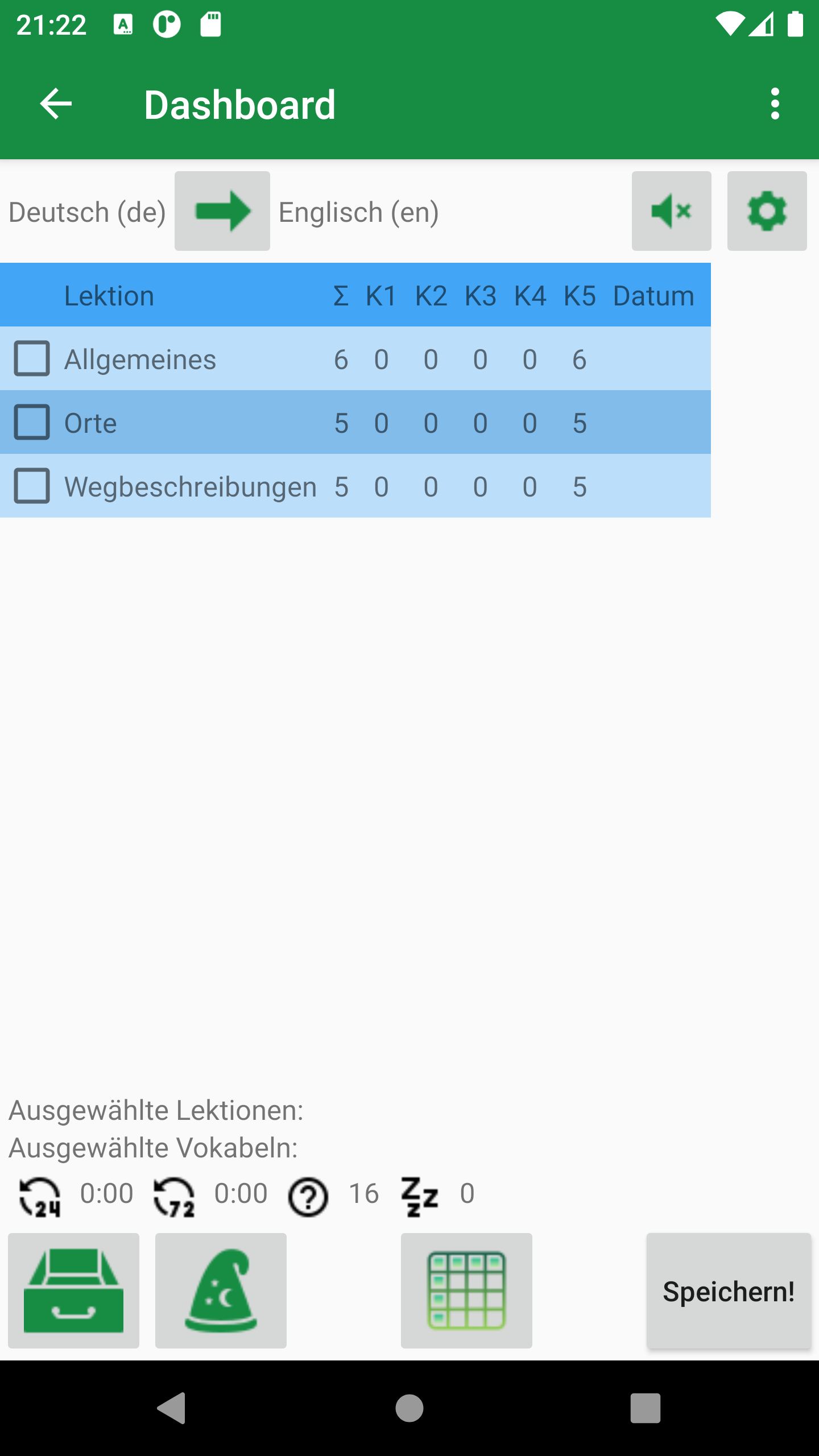Screen dimensions: 819x1456
Task: Open the green card box button
Action: 73,1290
